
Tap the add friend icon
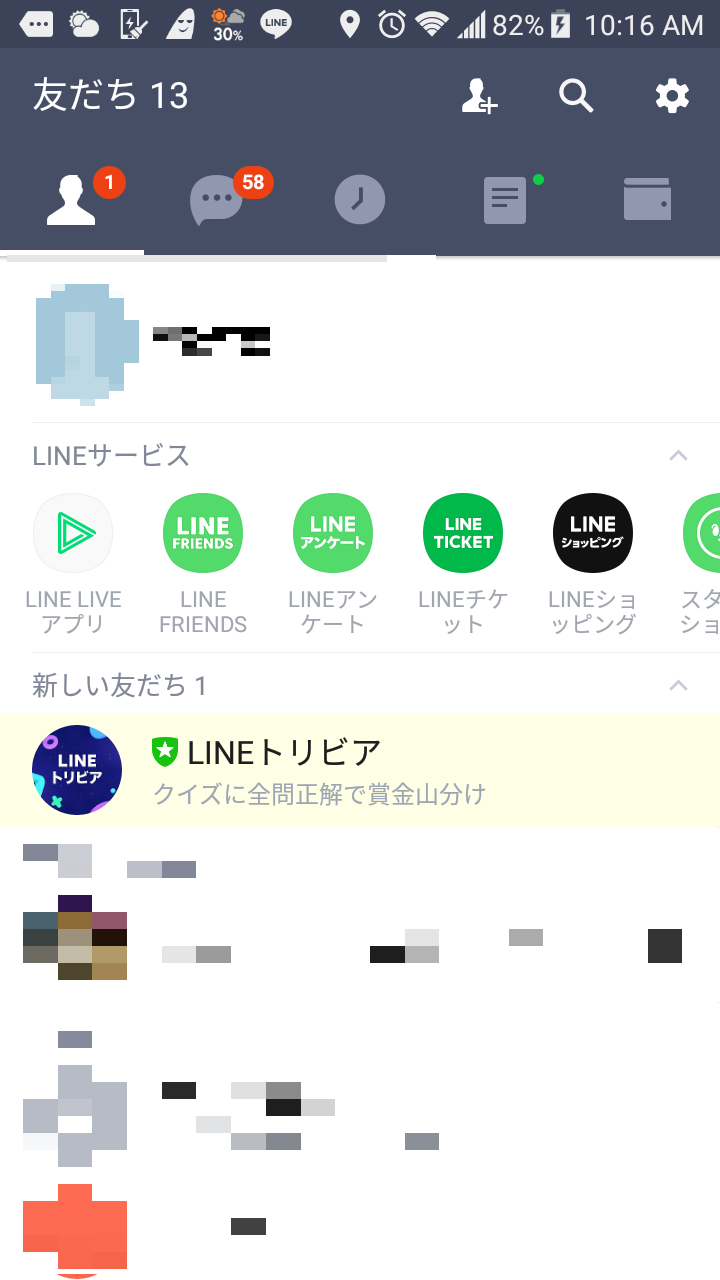pyautogui.click(x=479, y=96)
